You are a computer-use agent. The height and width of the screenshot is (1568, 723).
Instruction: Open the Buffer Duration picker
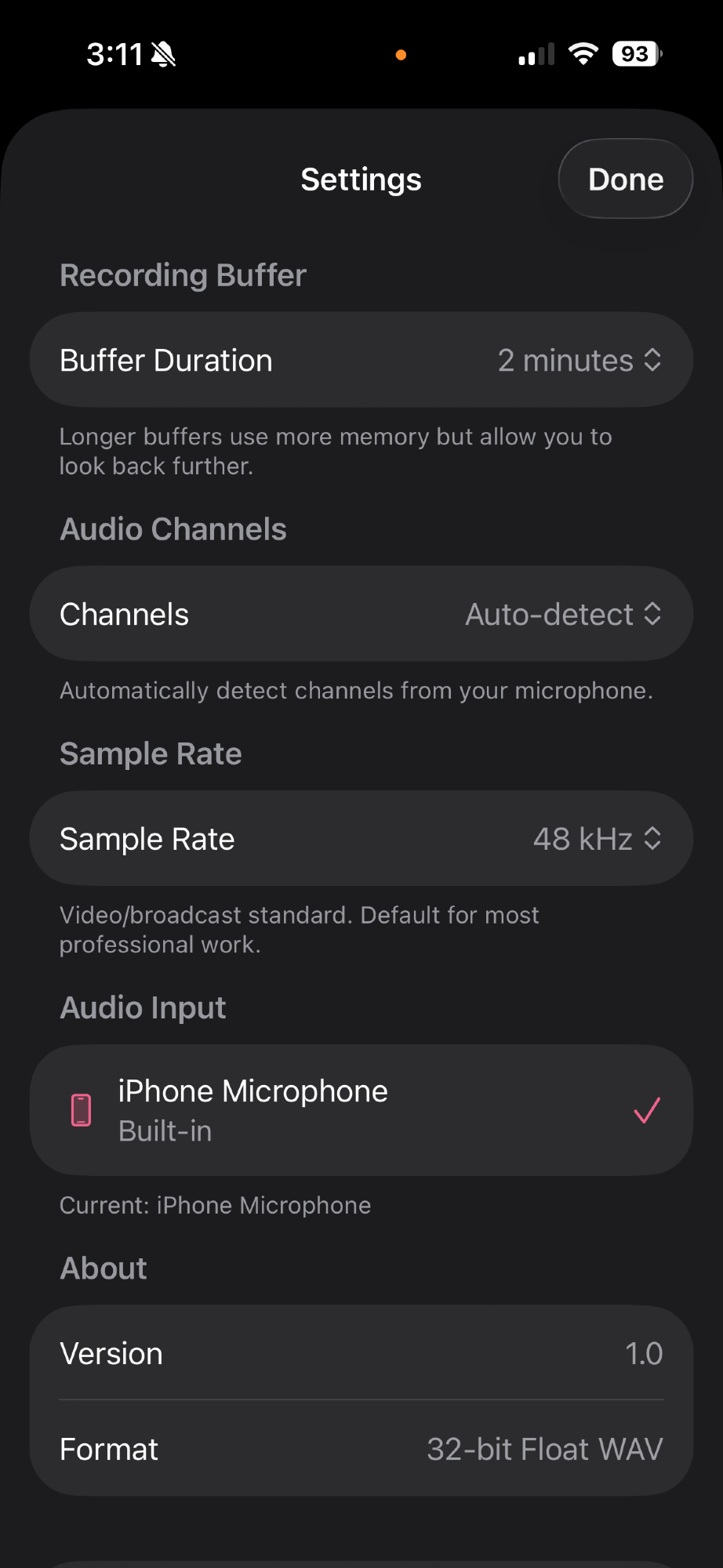[579, 361]
